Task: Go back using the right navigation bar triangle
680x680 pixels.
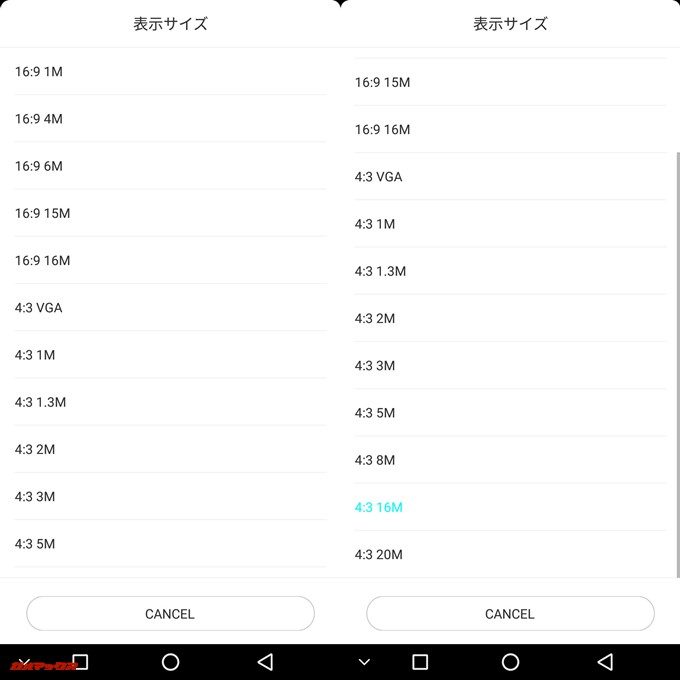Action: (x=604, y=662)
